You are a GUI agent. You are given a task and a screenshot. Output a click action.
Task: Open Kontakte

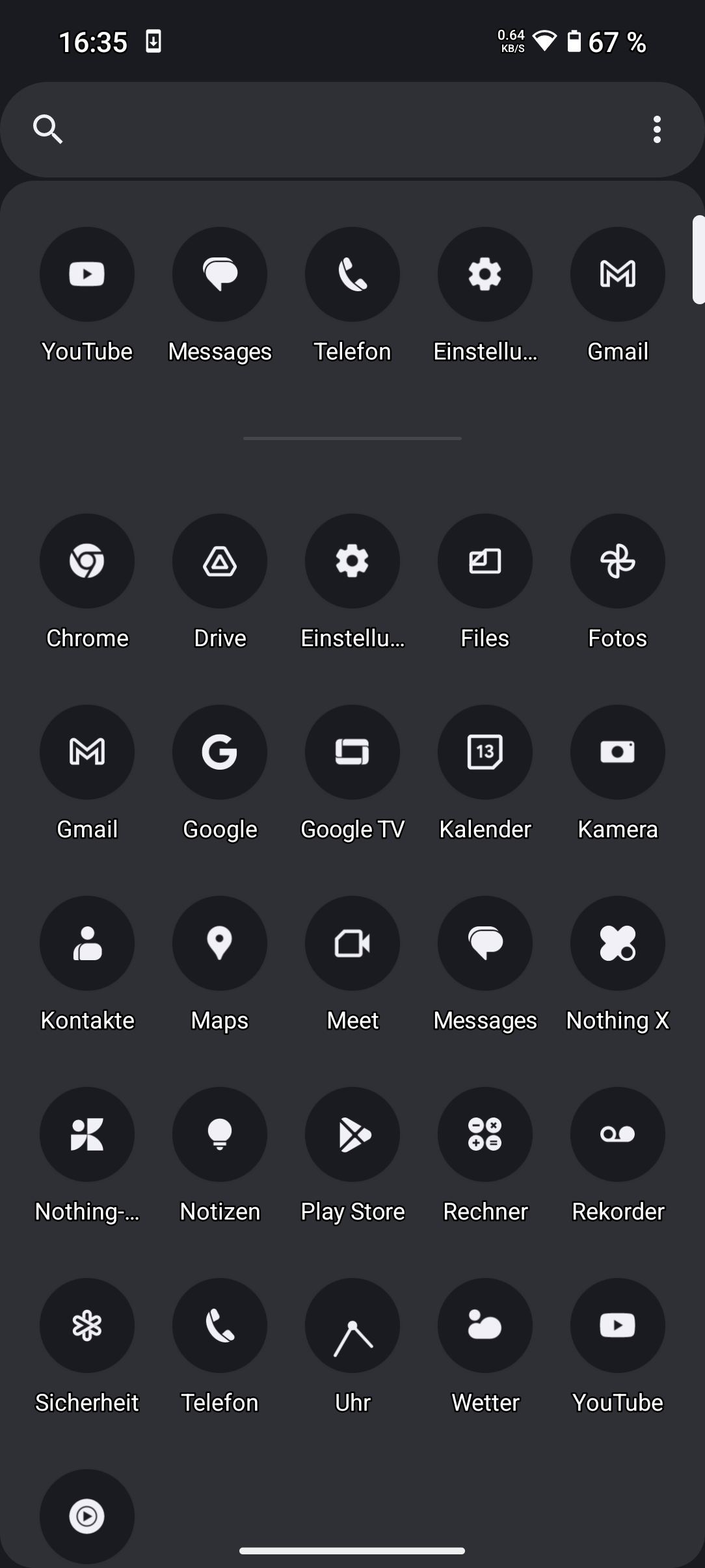(x=87, y=943)
